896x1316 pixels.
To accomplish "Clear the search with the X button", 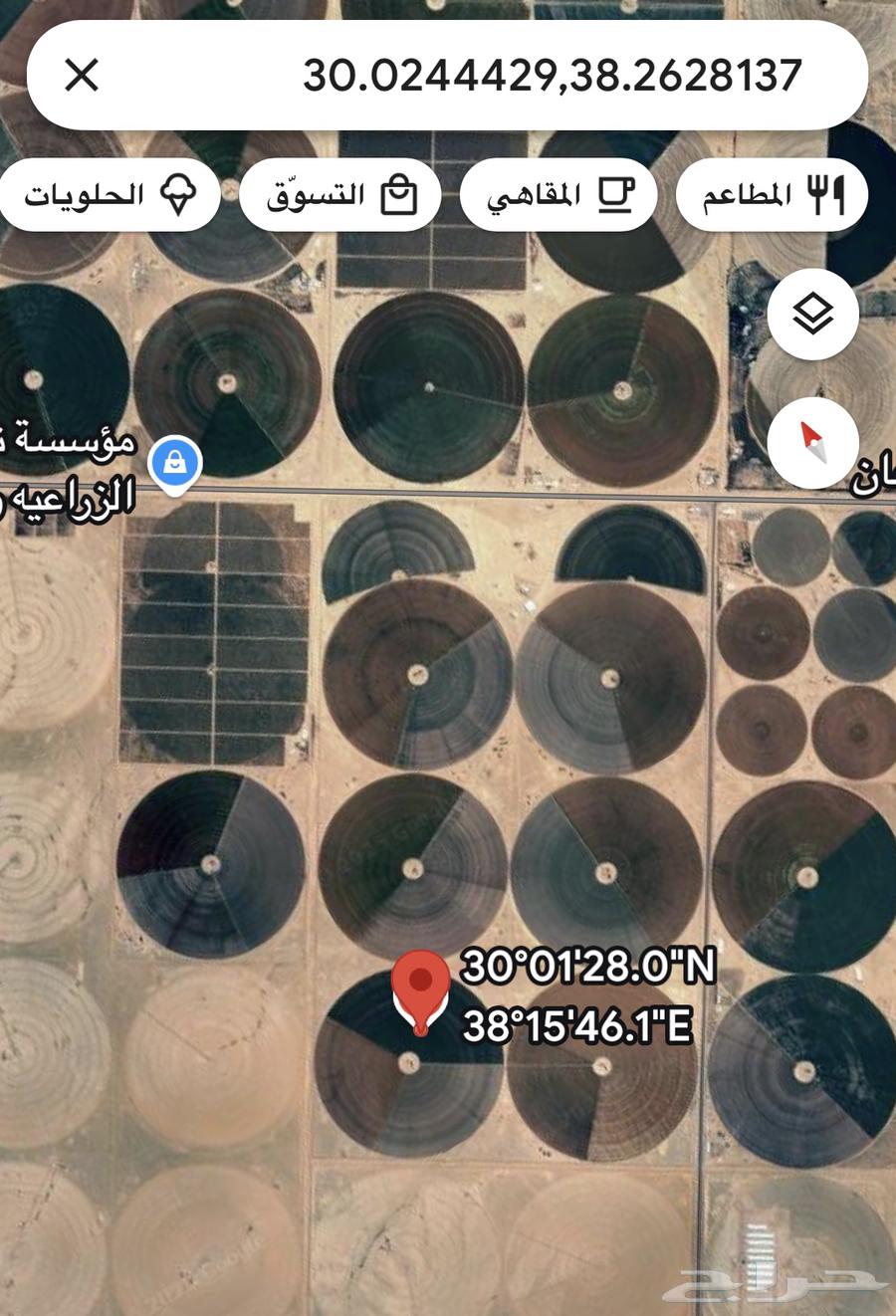I will pos(84,74).
